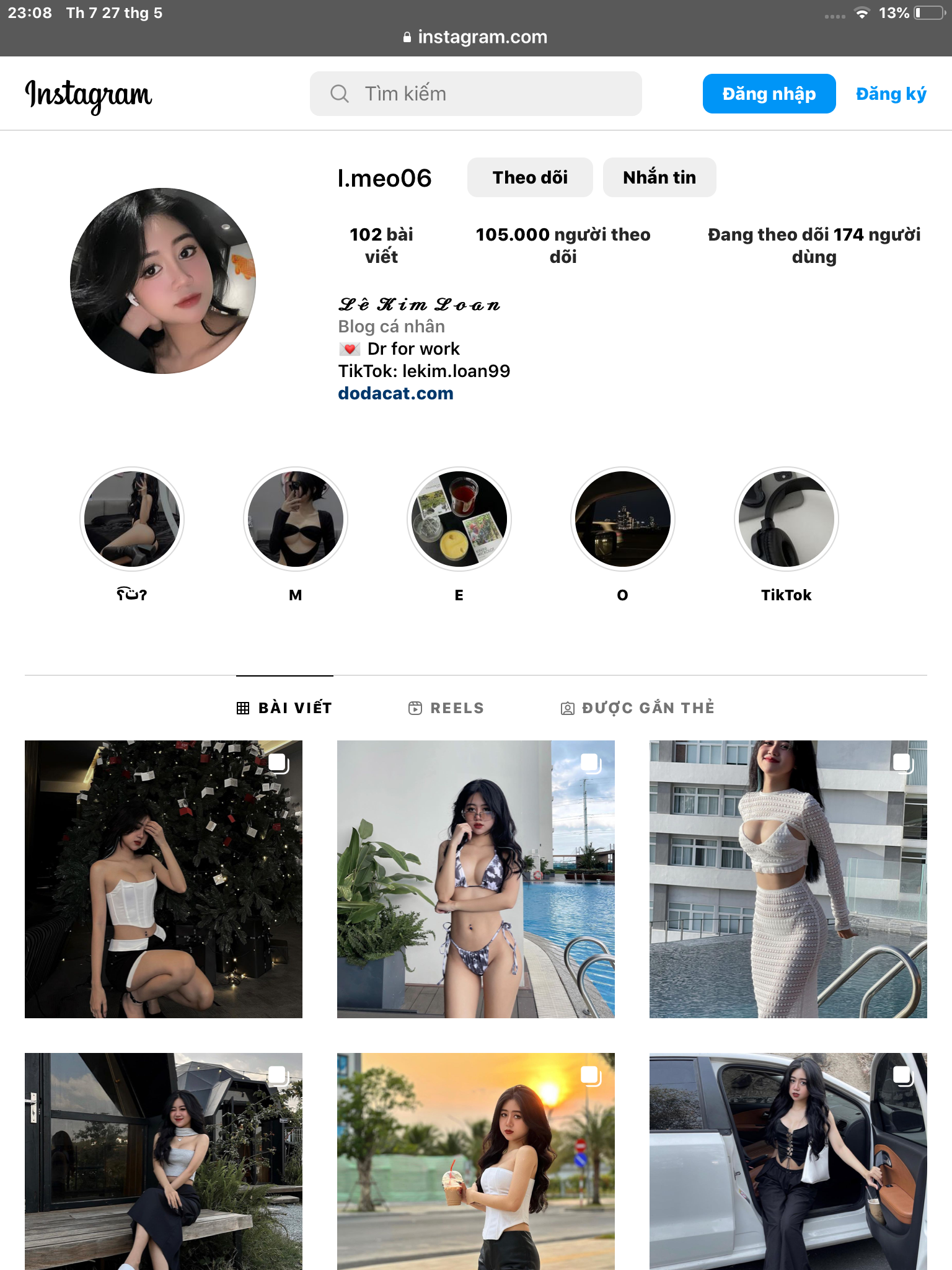The height and width of the screenshot is (1270, 952).
Task: Open the dodacat.com link
Action: [395, 393]
